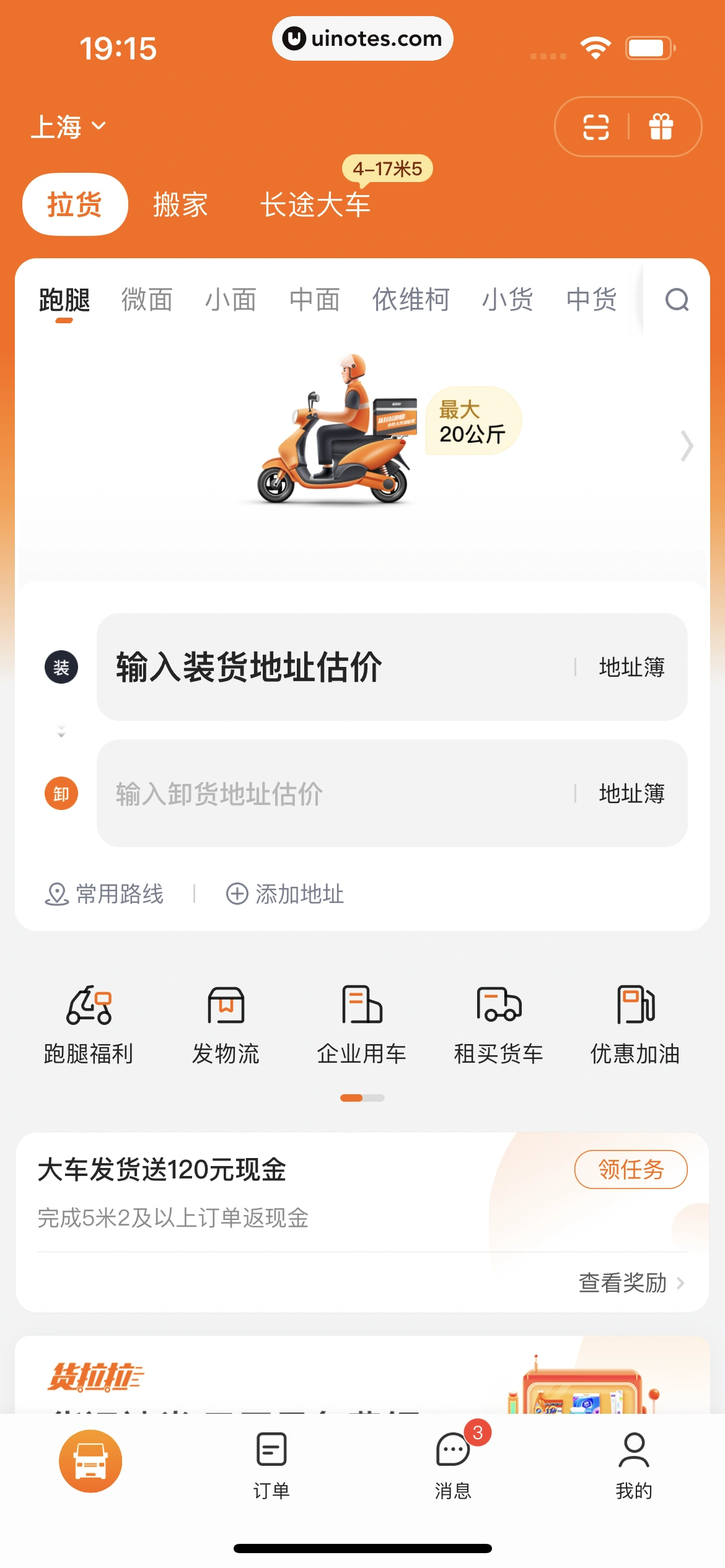Claim the task via 领任务 button

click(x=630, y=1169)
